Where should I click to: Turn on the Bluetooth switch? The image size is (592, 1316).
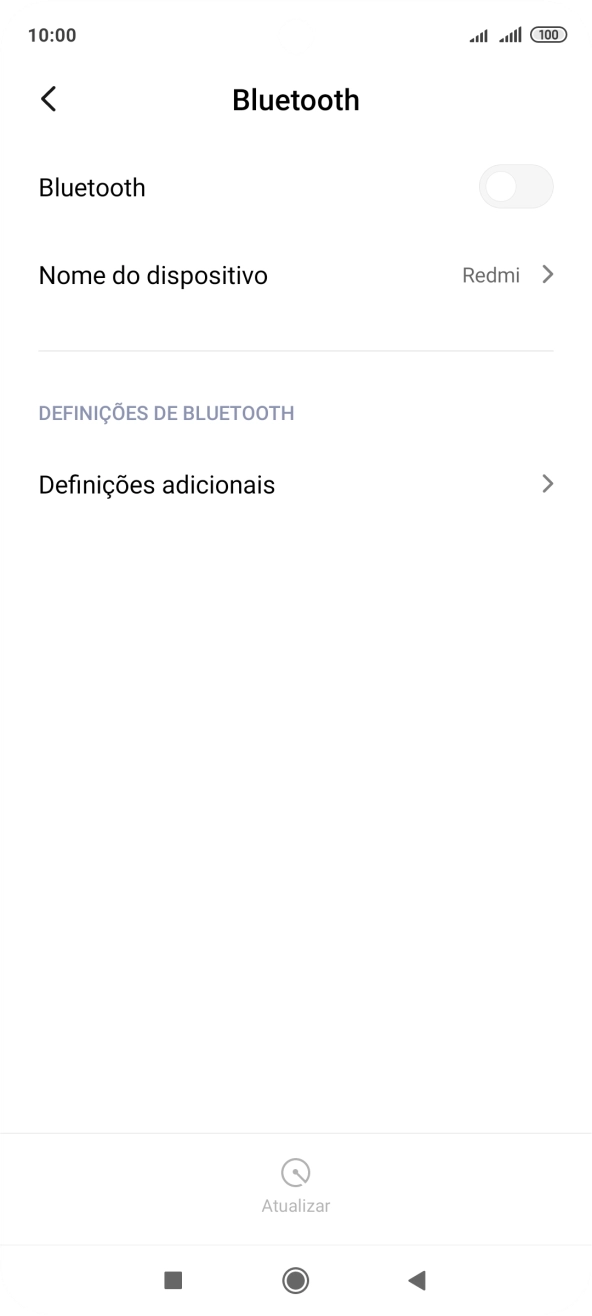(516, 187)
